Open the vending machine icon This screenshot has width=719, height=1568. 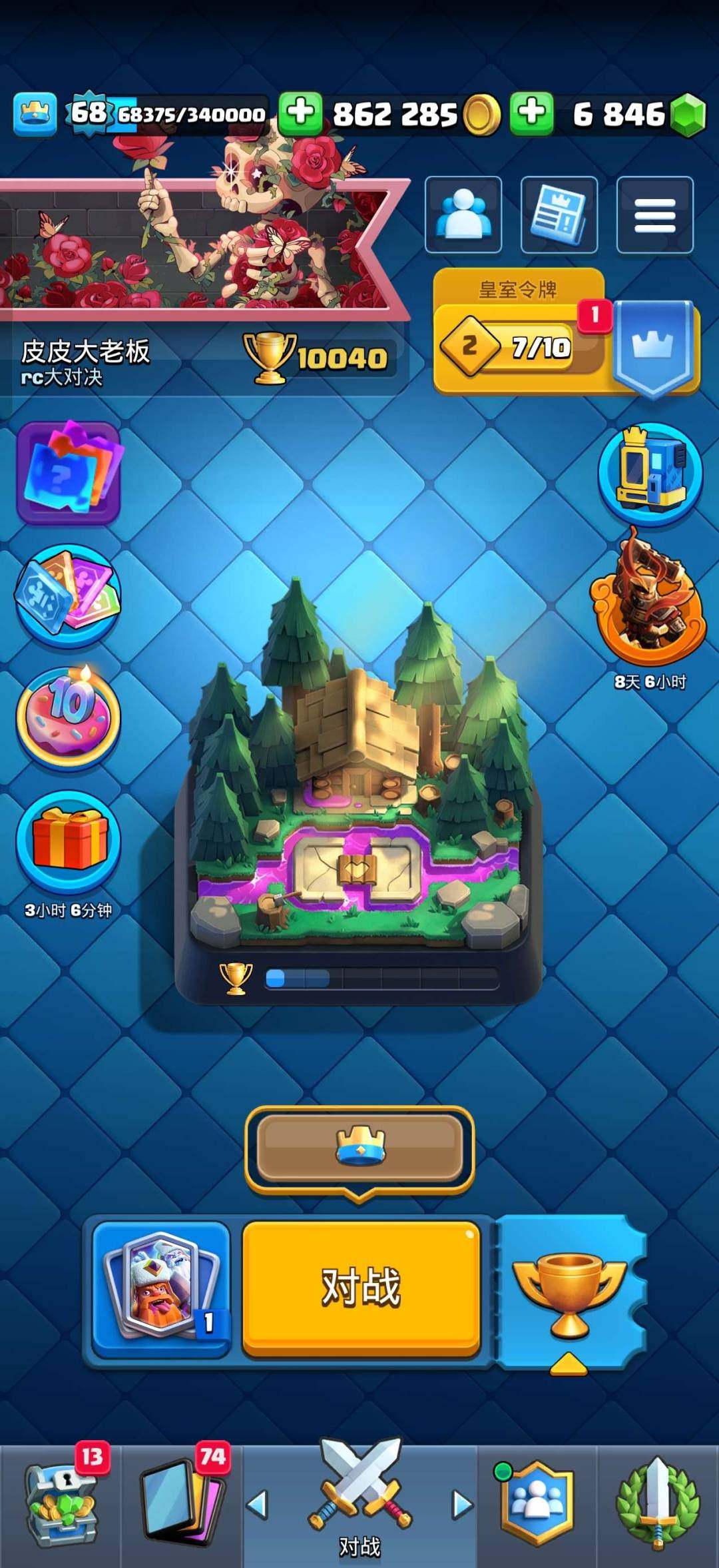[650, 473]
